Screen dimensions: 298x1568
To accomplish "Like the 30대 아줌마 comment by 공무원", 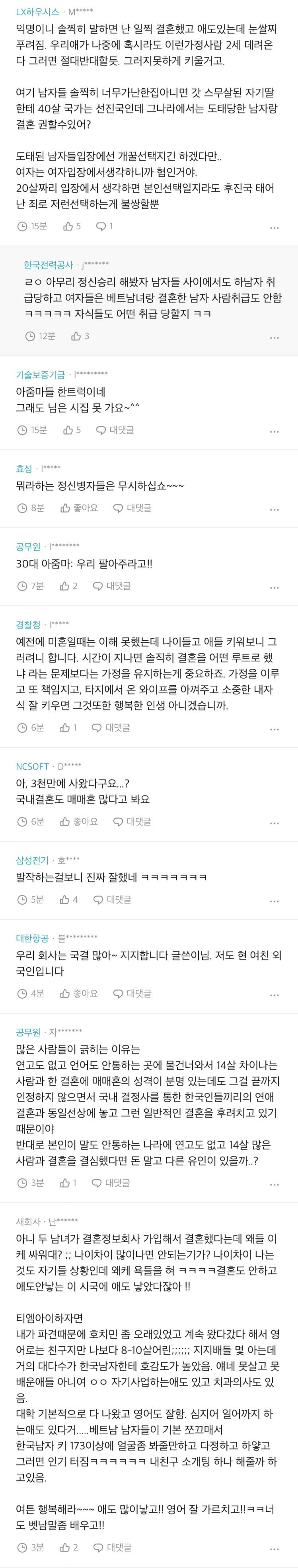I will point(69,585).
